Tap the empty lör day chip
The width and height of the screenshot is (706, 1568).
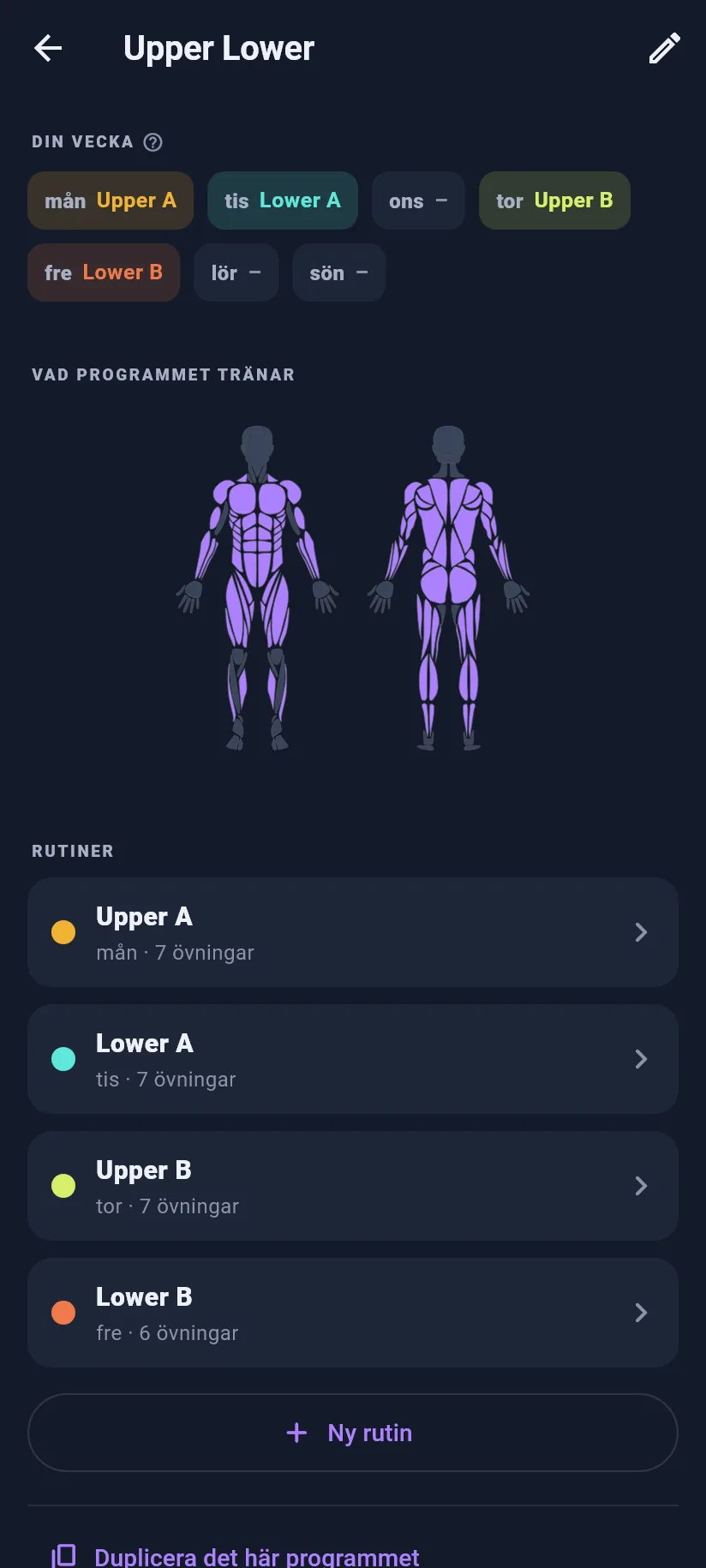coord(236,272)
